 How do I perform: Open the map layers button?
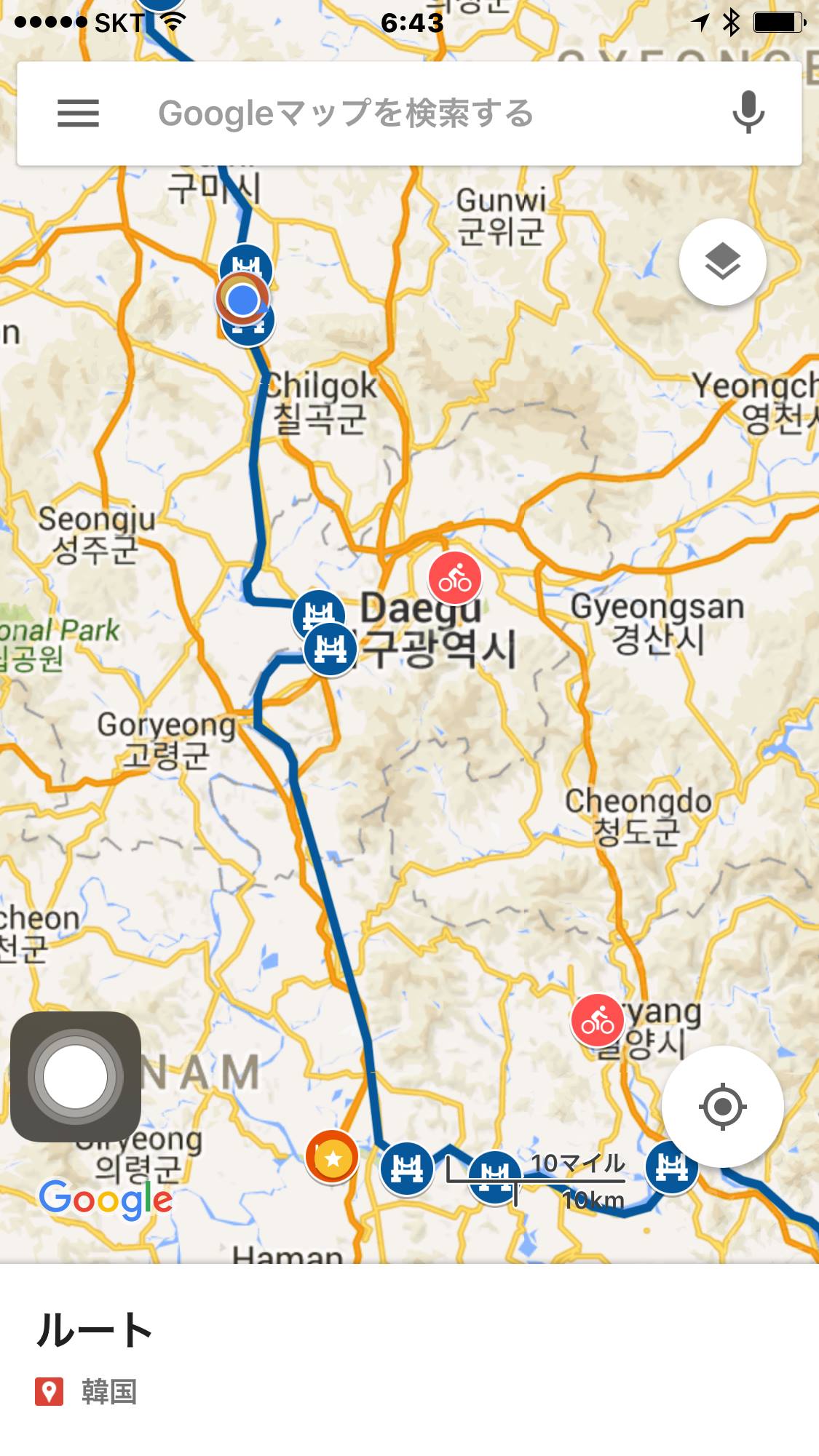point(722,262)
